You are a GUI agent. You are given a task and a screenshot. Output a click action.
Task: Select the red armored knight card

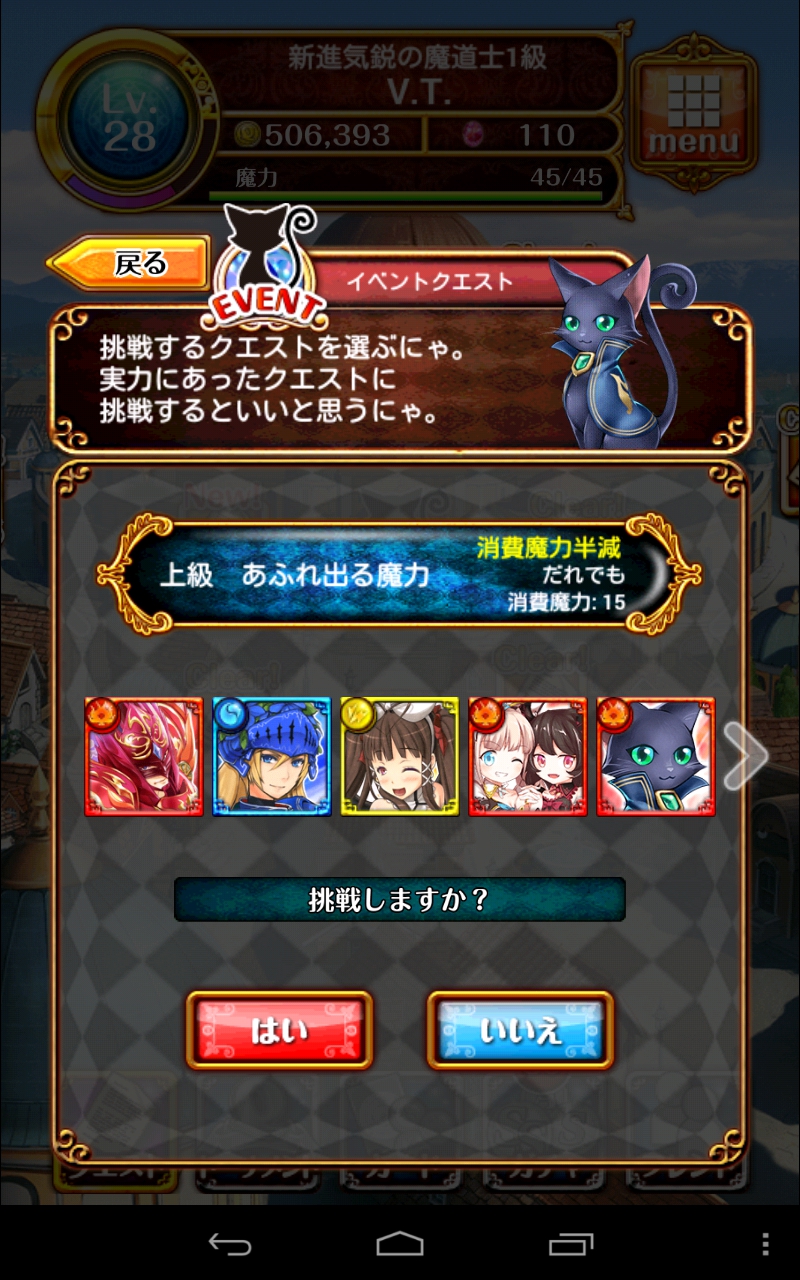click(144, 757)
